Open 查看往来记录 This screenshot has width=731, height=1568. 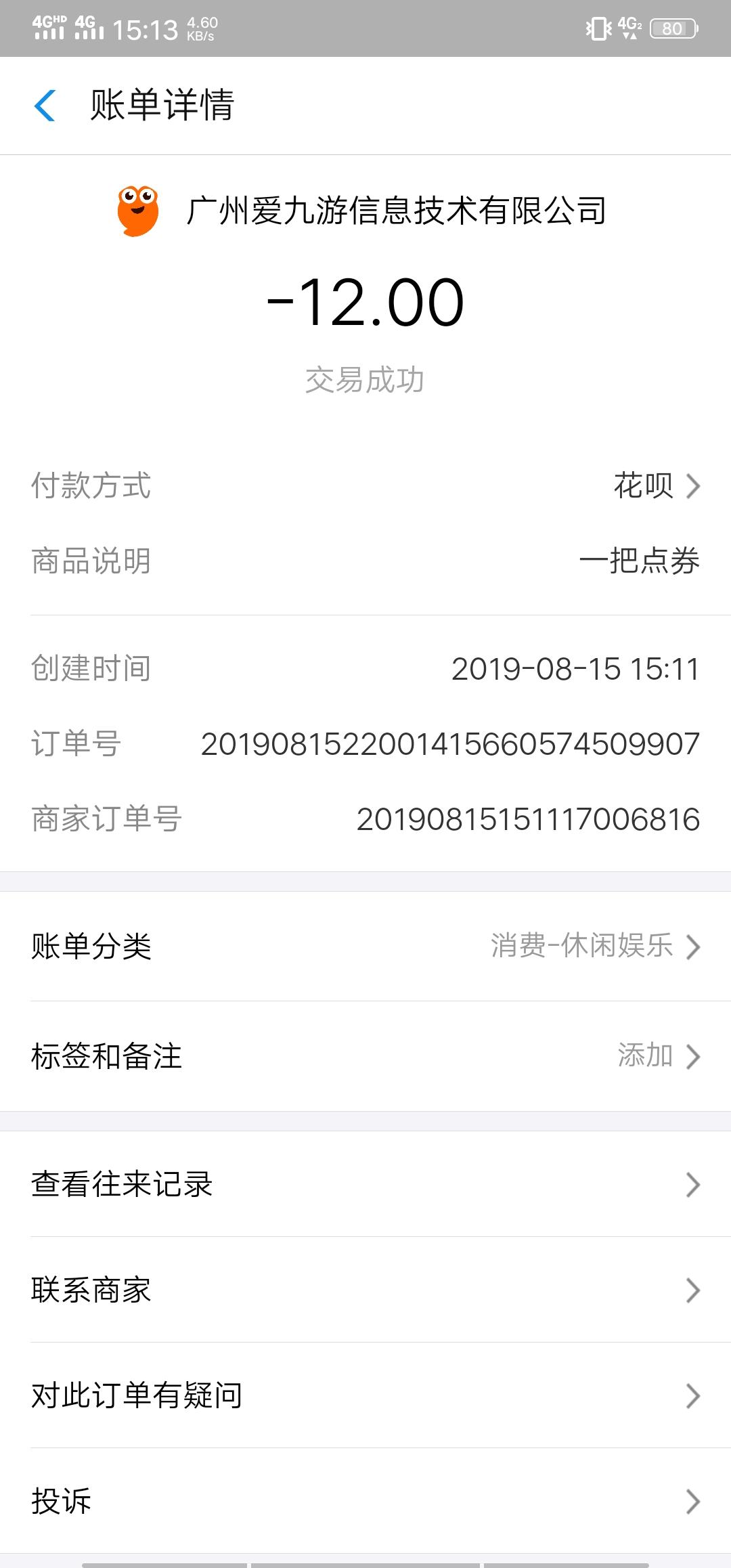365,1184
